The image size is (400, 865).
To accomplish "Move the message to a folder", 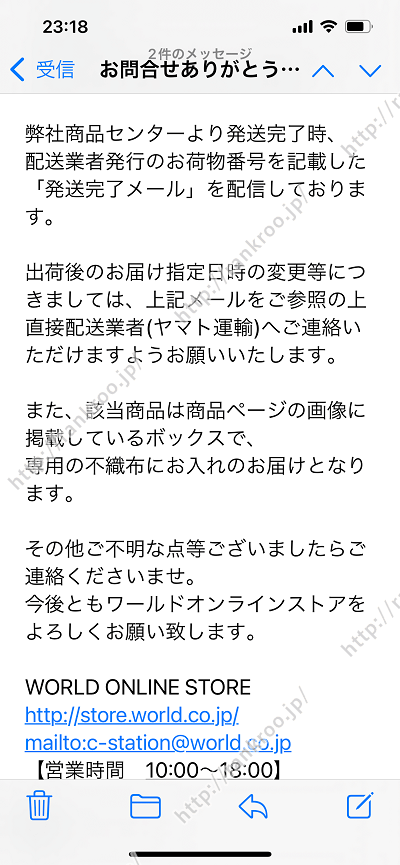I will coord(146,807).
